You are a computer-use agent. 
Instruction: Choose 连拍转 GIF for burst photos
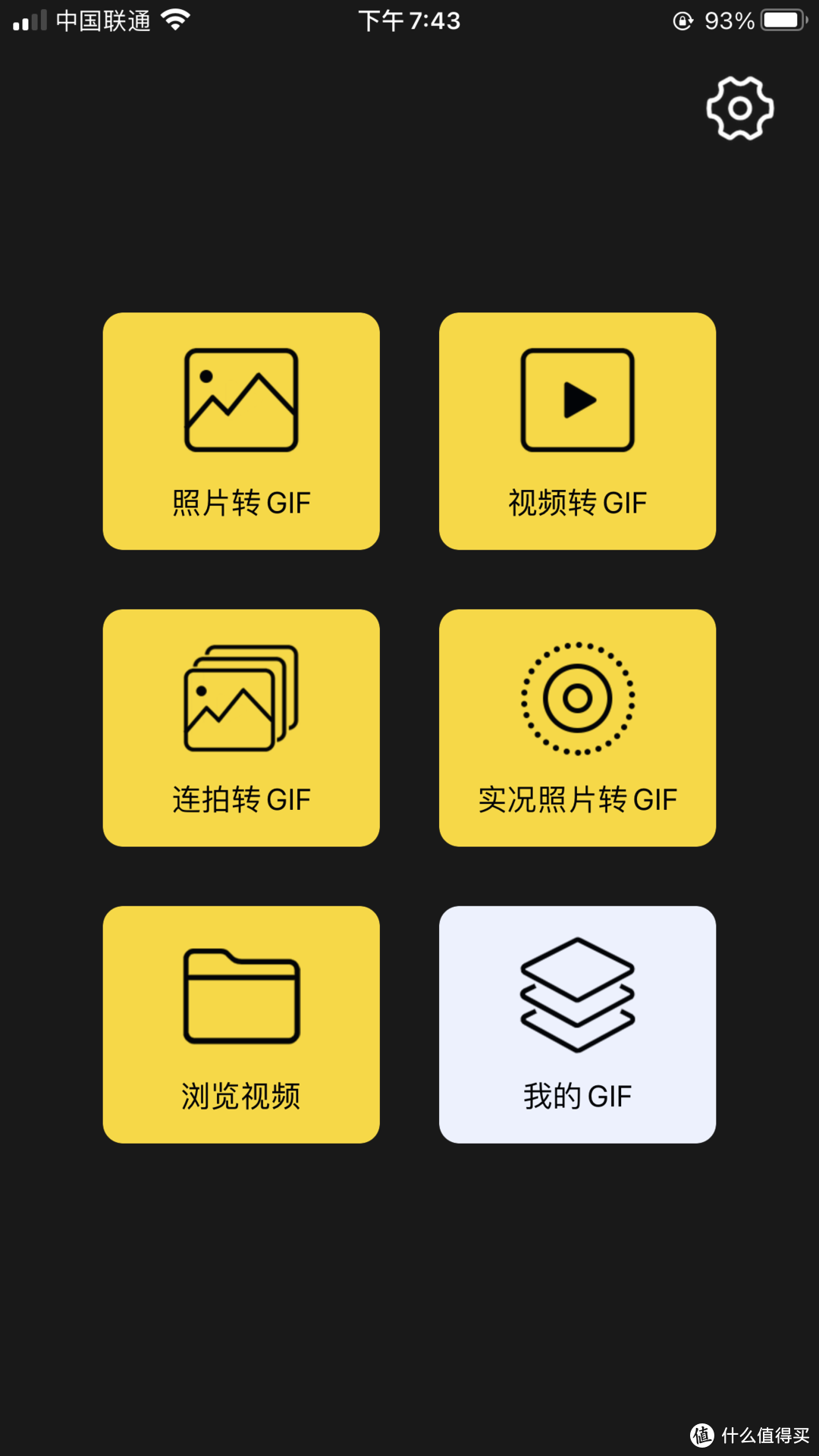coord(241,727)
